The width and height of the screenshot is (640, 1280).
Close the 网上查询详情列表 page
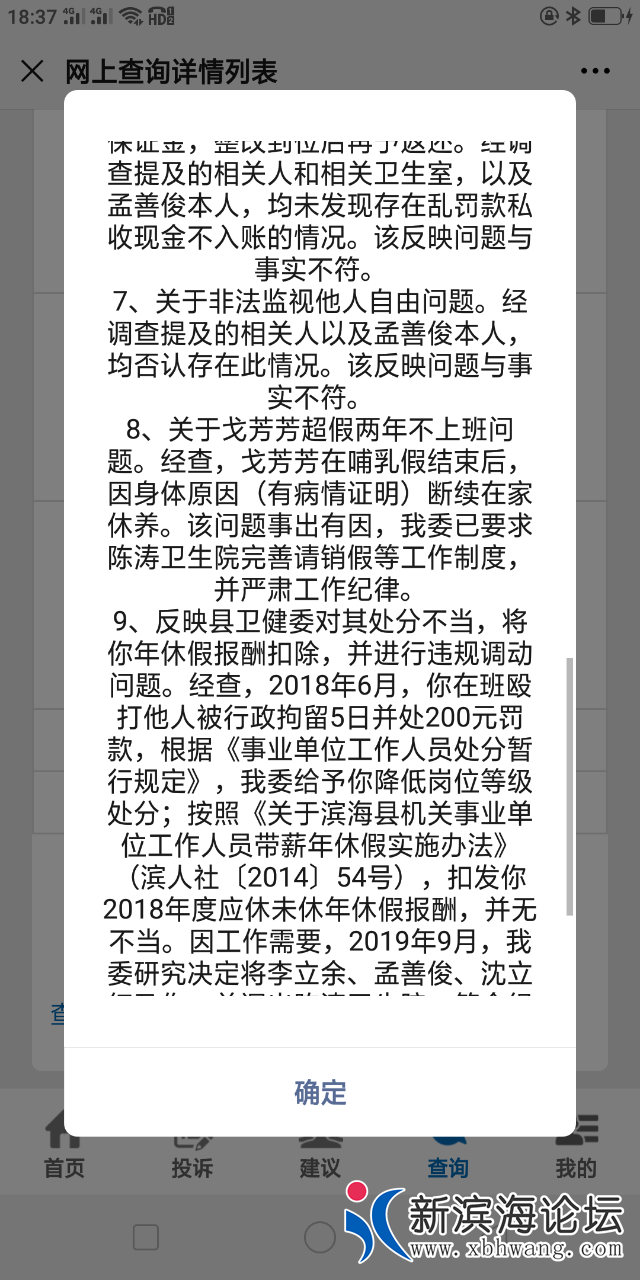32,71
